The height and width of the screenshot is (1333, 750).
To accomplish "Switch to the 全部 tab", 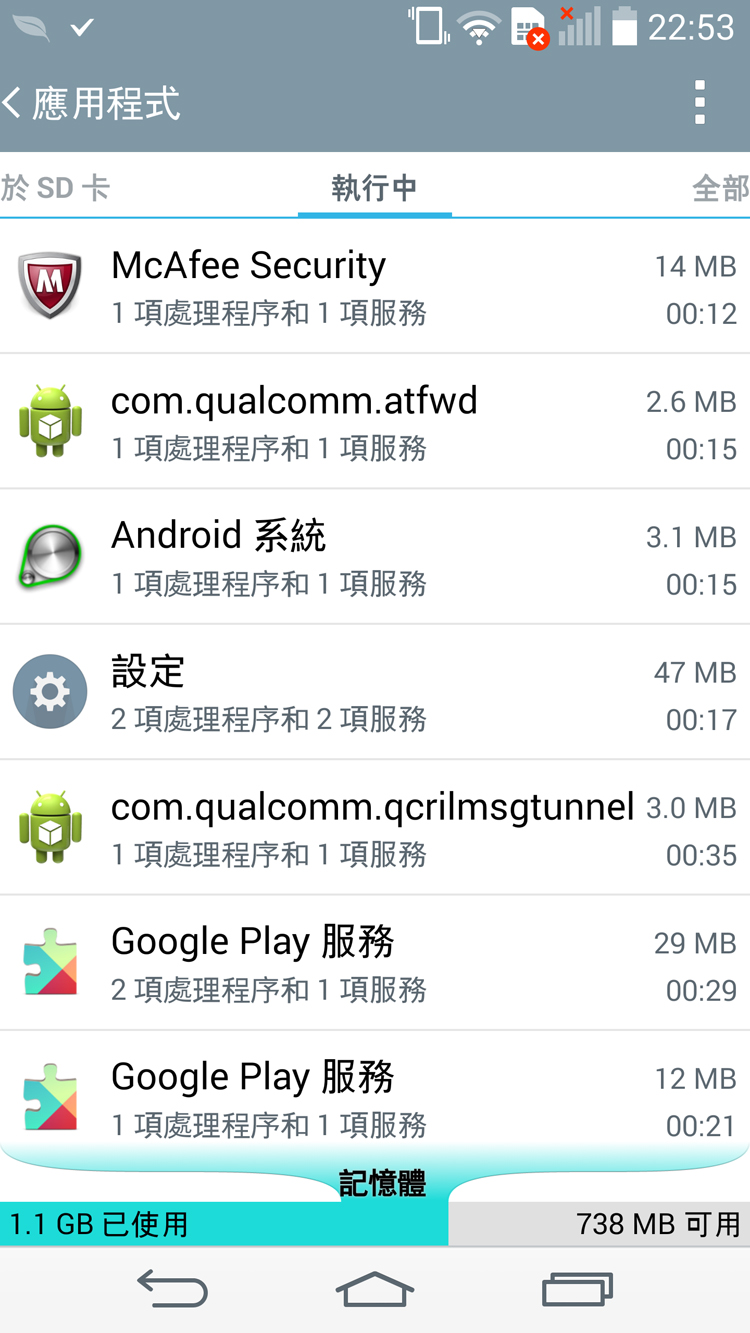I will point(720,188).
